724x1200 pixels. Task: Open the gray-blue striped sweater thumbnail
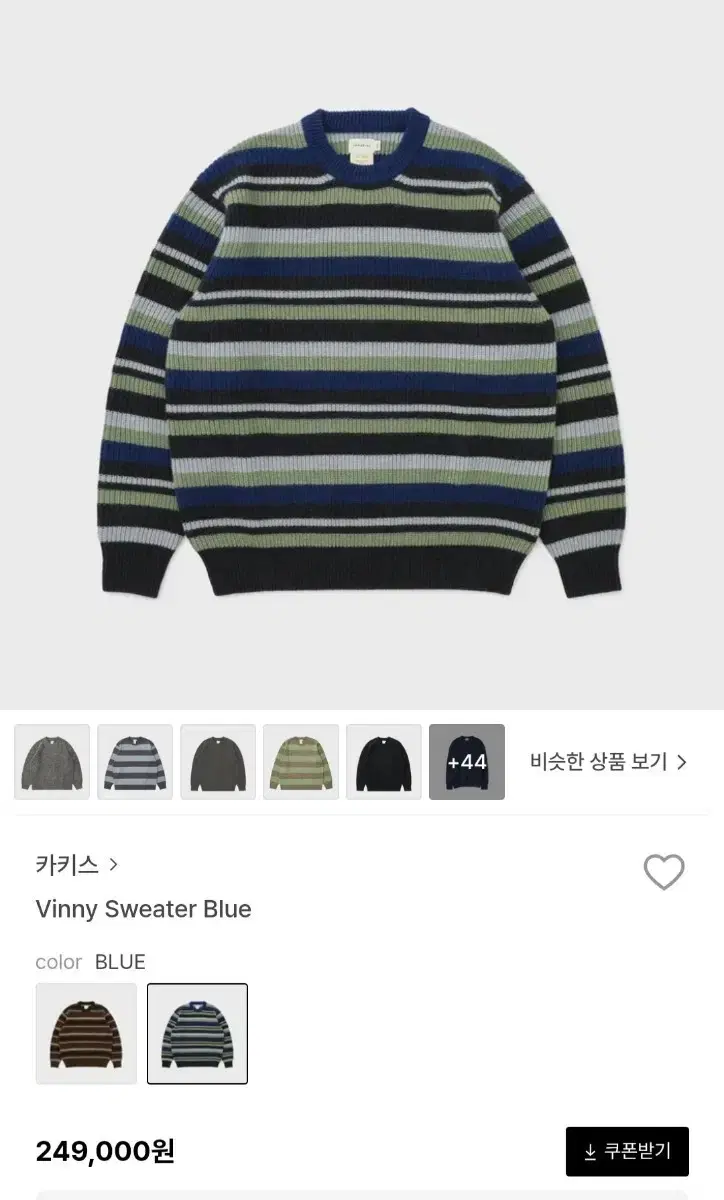(135, 761)
